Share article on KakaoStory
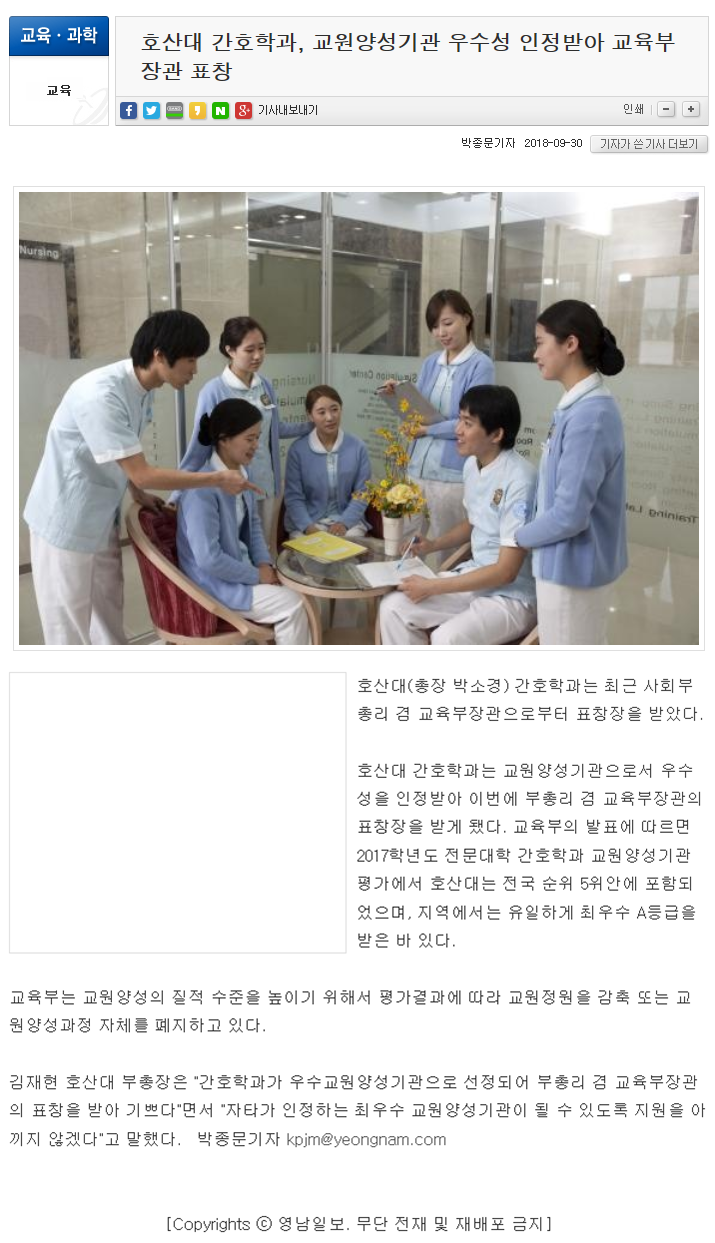The height and width of the screenshot is (1243, 715). tap(197, 111)
